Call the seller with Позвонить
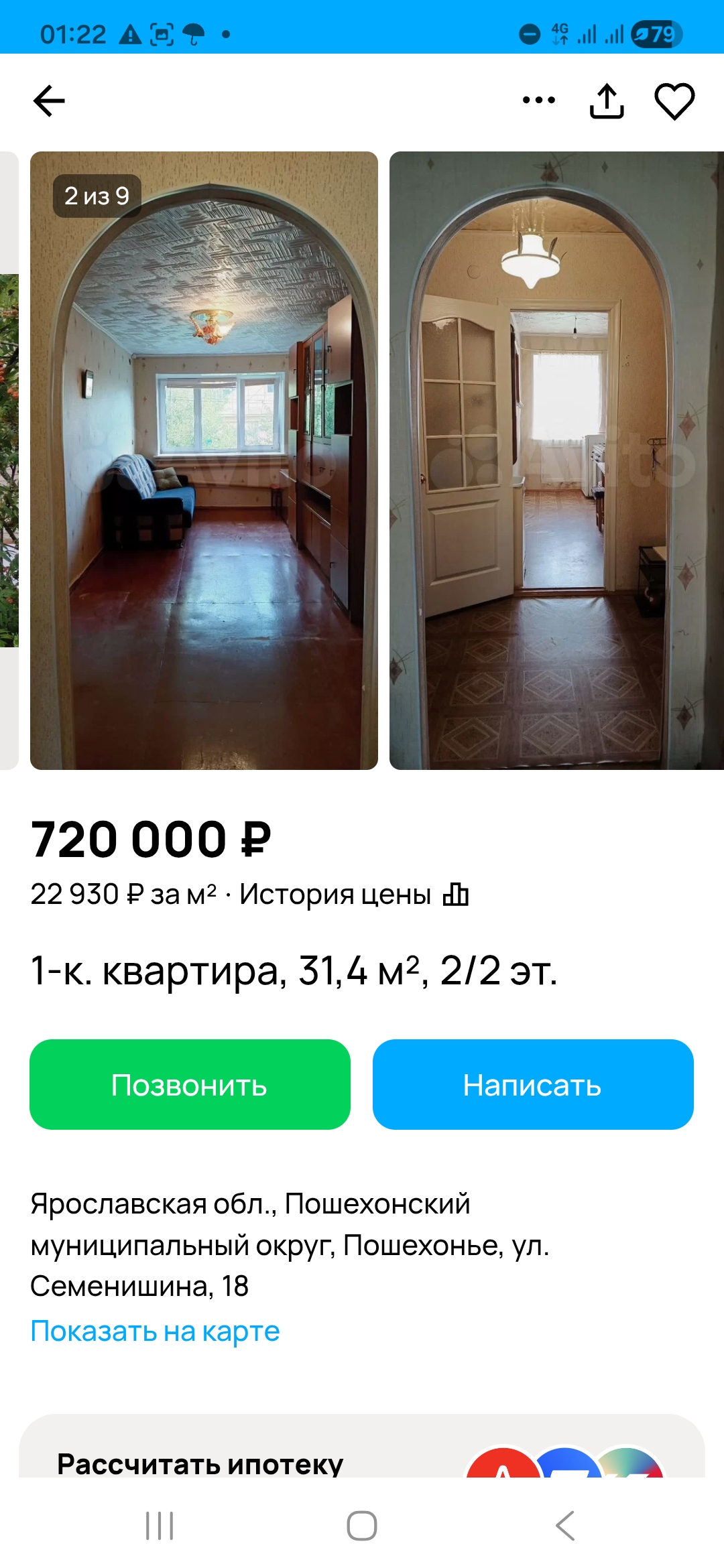This screenshot has width=724, height=1568. (x=190, y=1084)
